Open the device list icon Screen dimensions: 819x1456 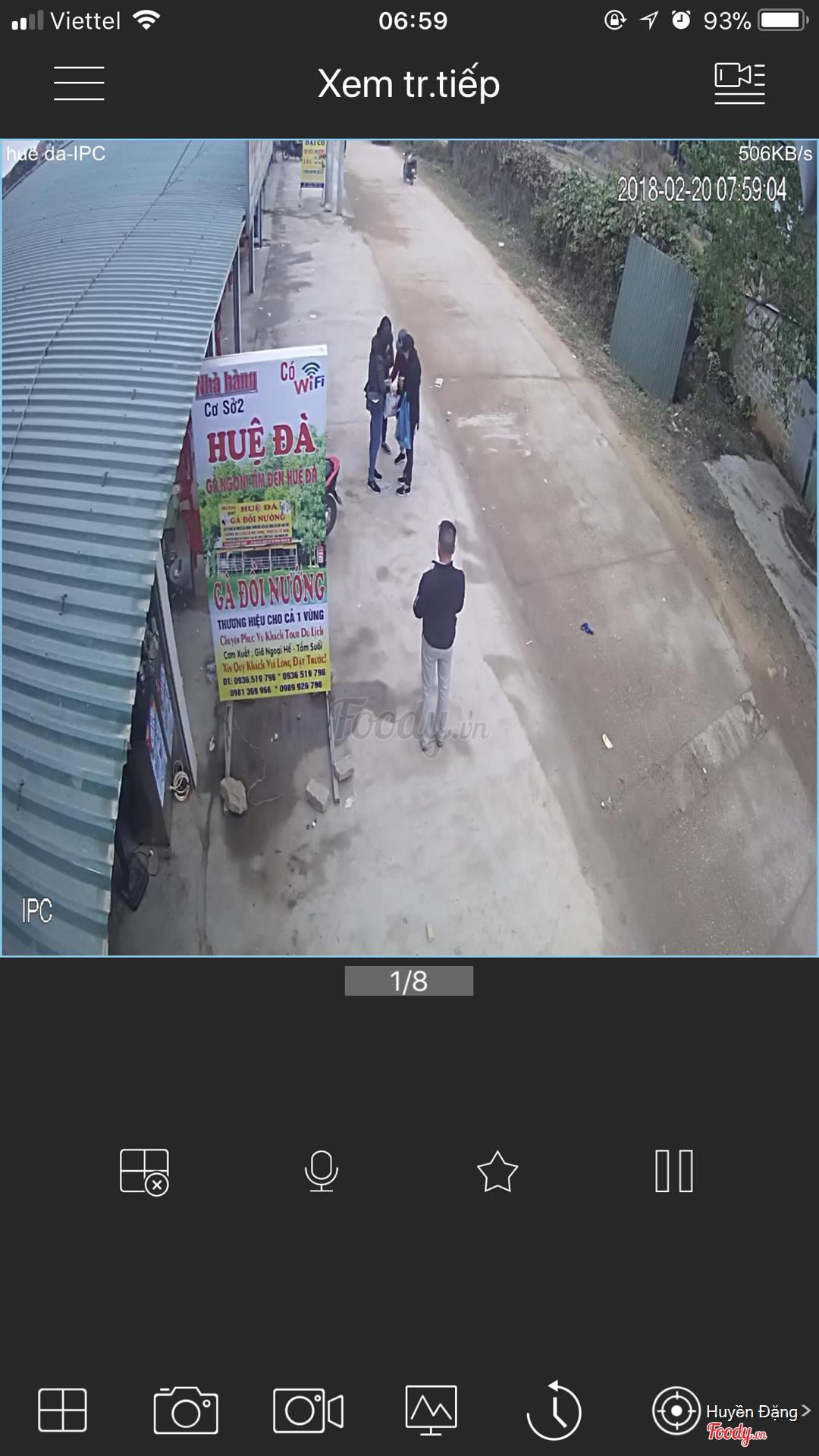click(x=739, y=83)
